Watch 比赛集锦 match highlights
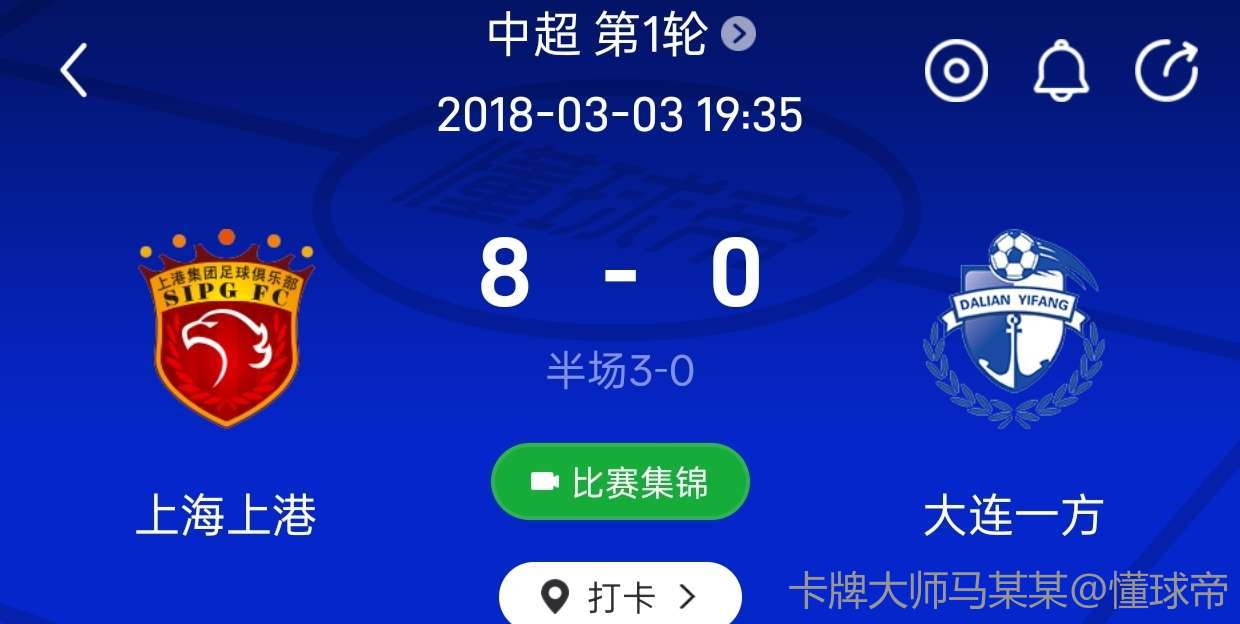Viewport: 1240px width, 624px height. coord(620,482)
